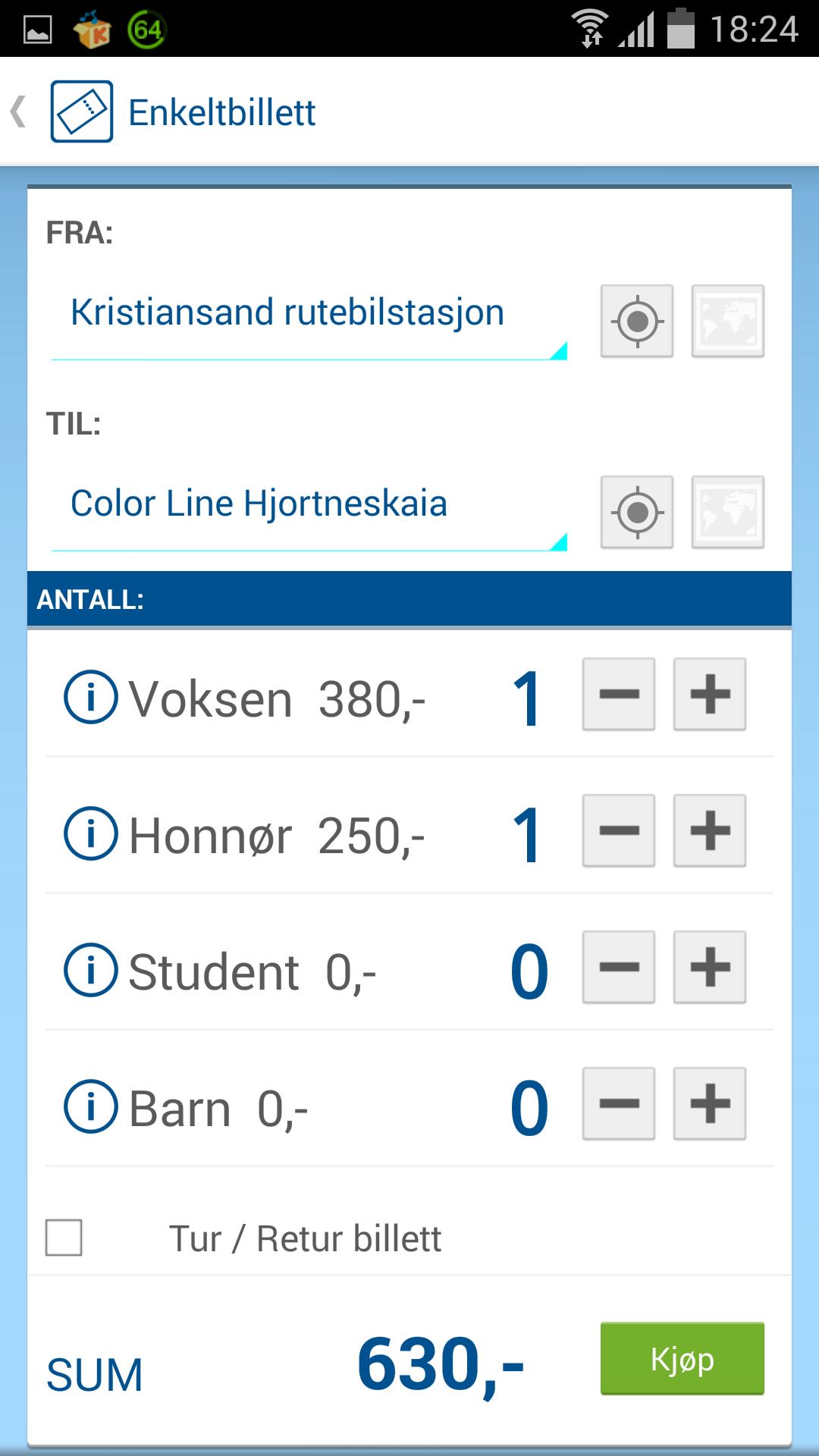This screenshot has height=1456, width=819.
Task: Decrease the Honnør ticket count
Action: click(617, 832)
